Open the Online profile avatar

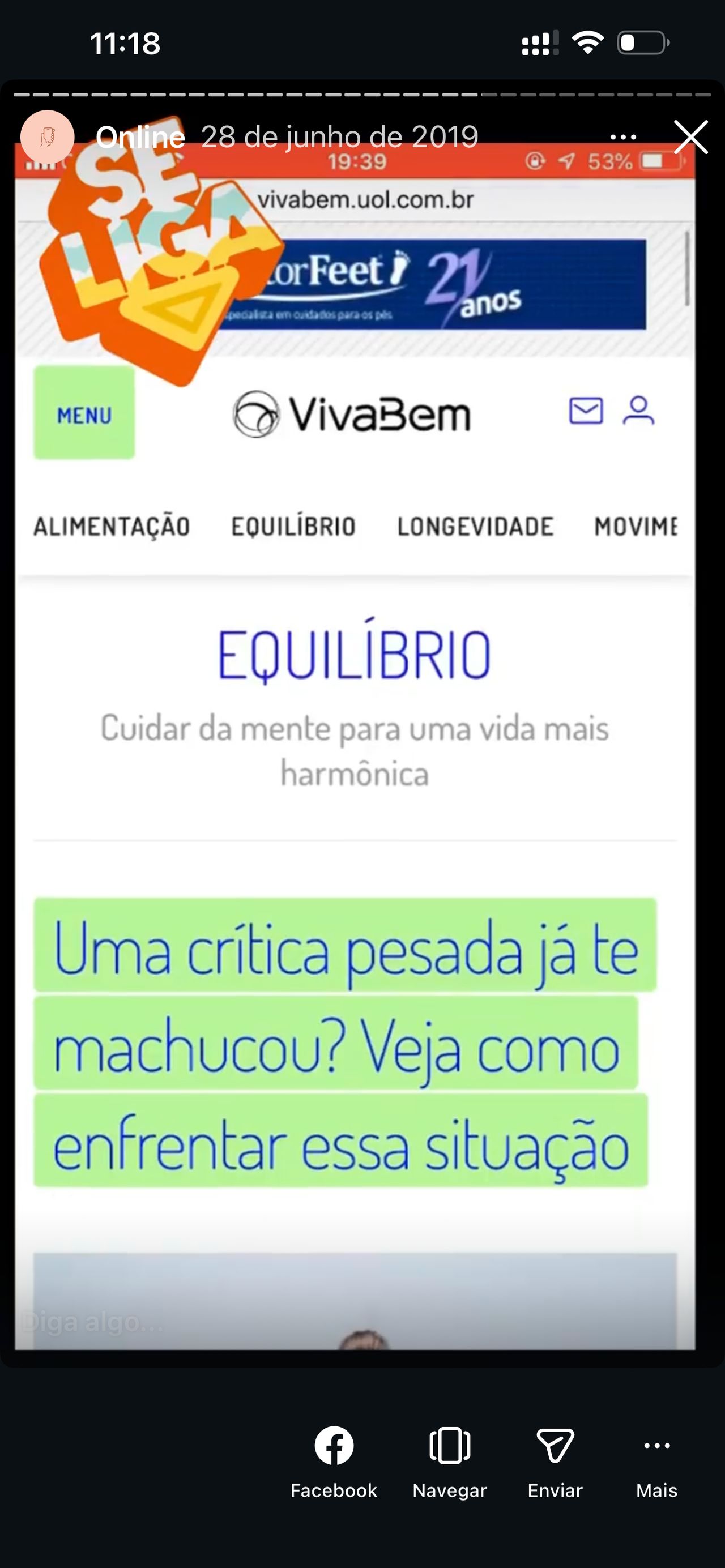48,137
